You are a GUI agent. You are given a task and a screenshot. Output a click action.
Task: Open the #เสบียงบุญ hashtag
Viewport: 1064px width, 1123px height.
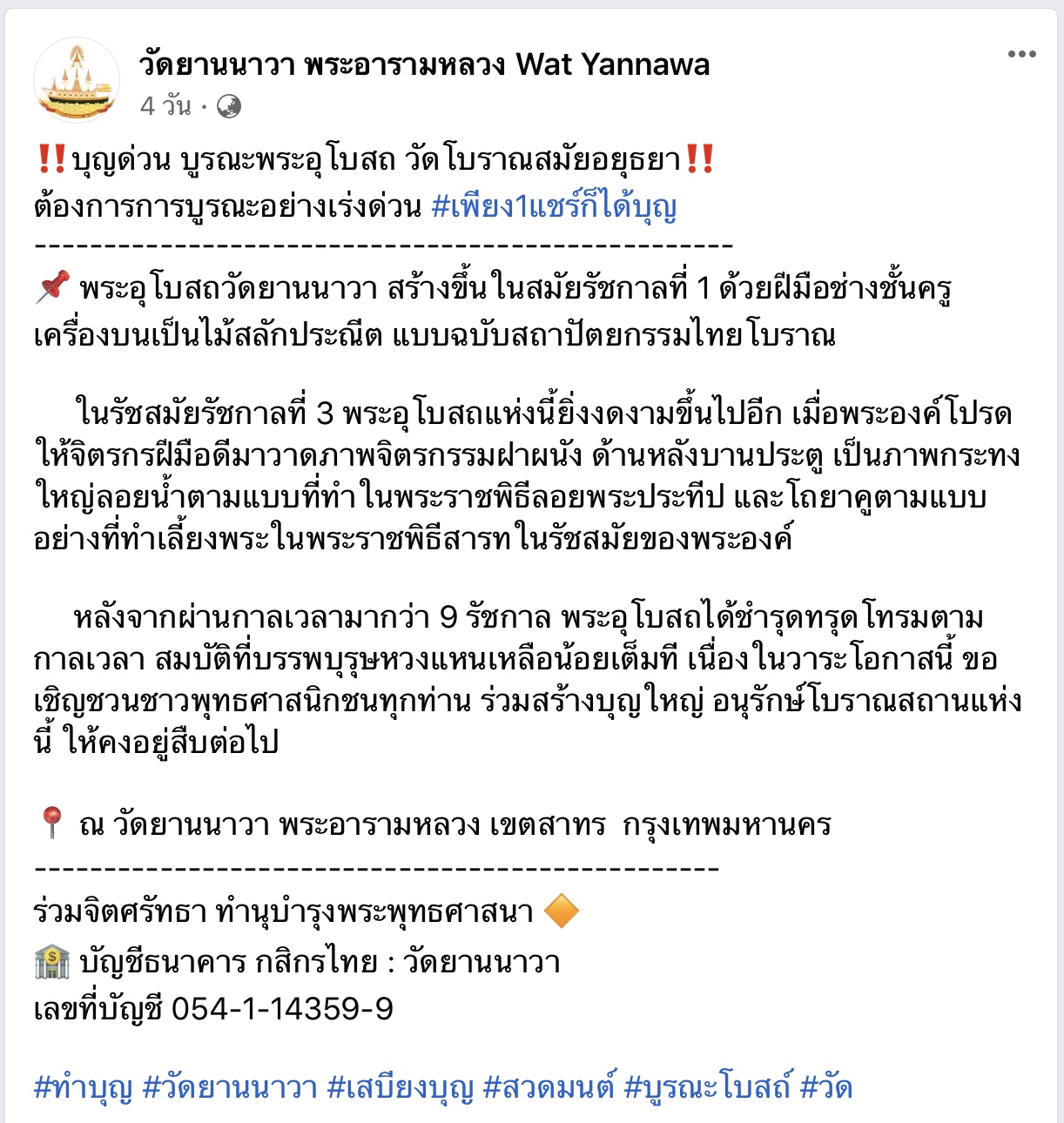point(401,1087)
